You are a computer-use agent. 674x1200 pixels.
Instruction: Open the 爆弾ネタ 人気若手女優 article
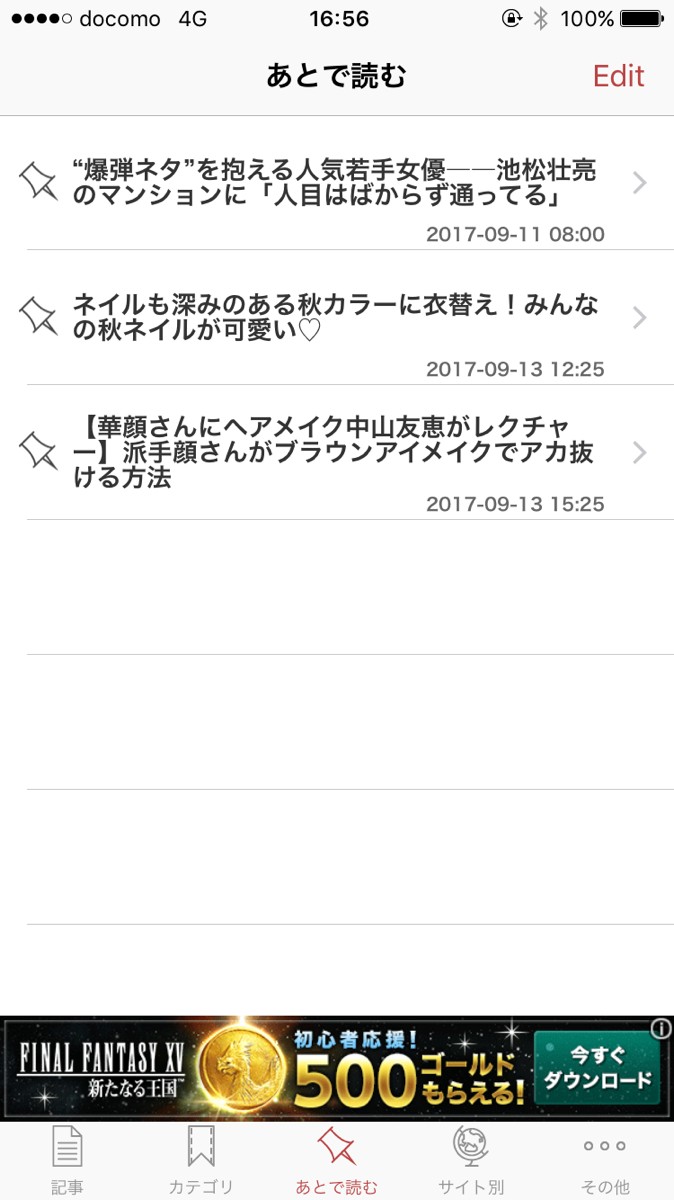[x=335, y=184]
